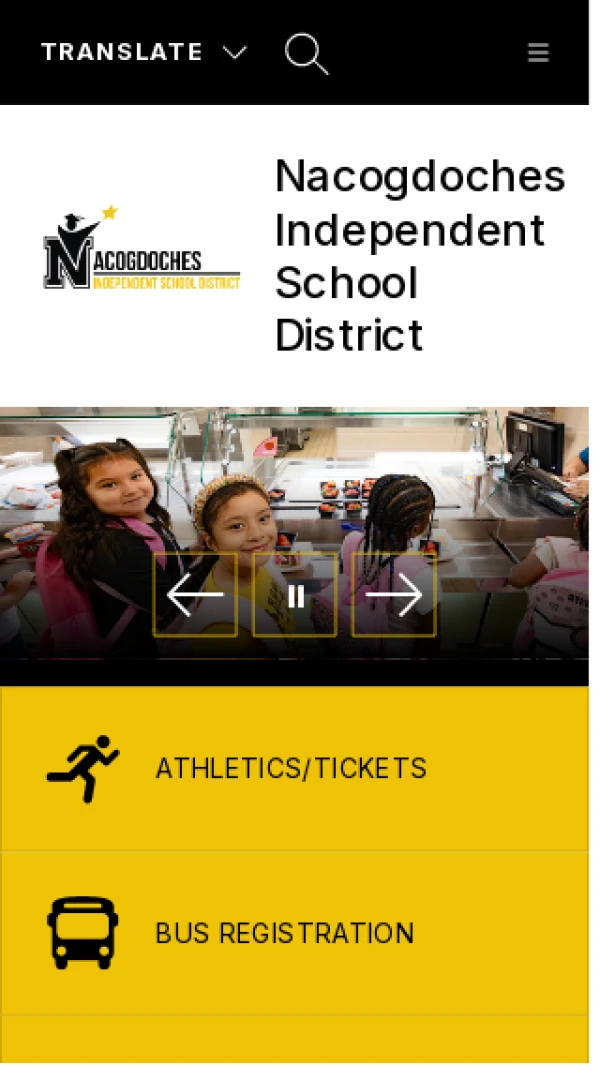Tap the Nacogdoches ISD logo to go home
The image size is (600, 1065).
[x=141, y=250]
